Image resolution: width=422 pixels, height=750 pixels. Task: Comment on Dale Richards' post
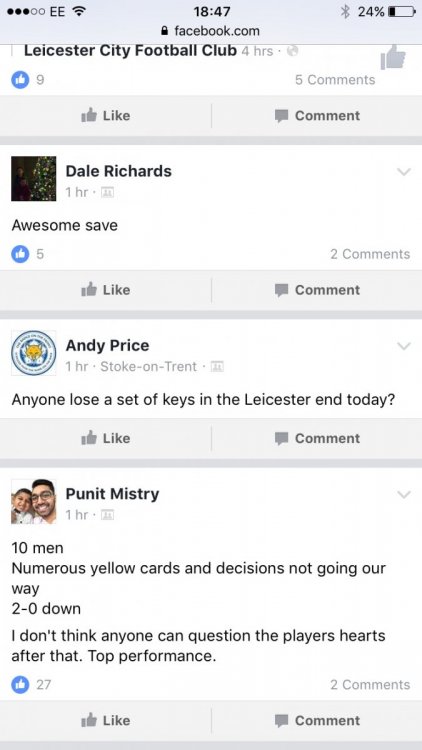pos(317,290)
